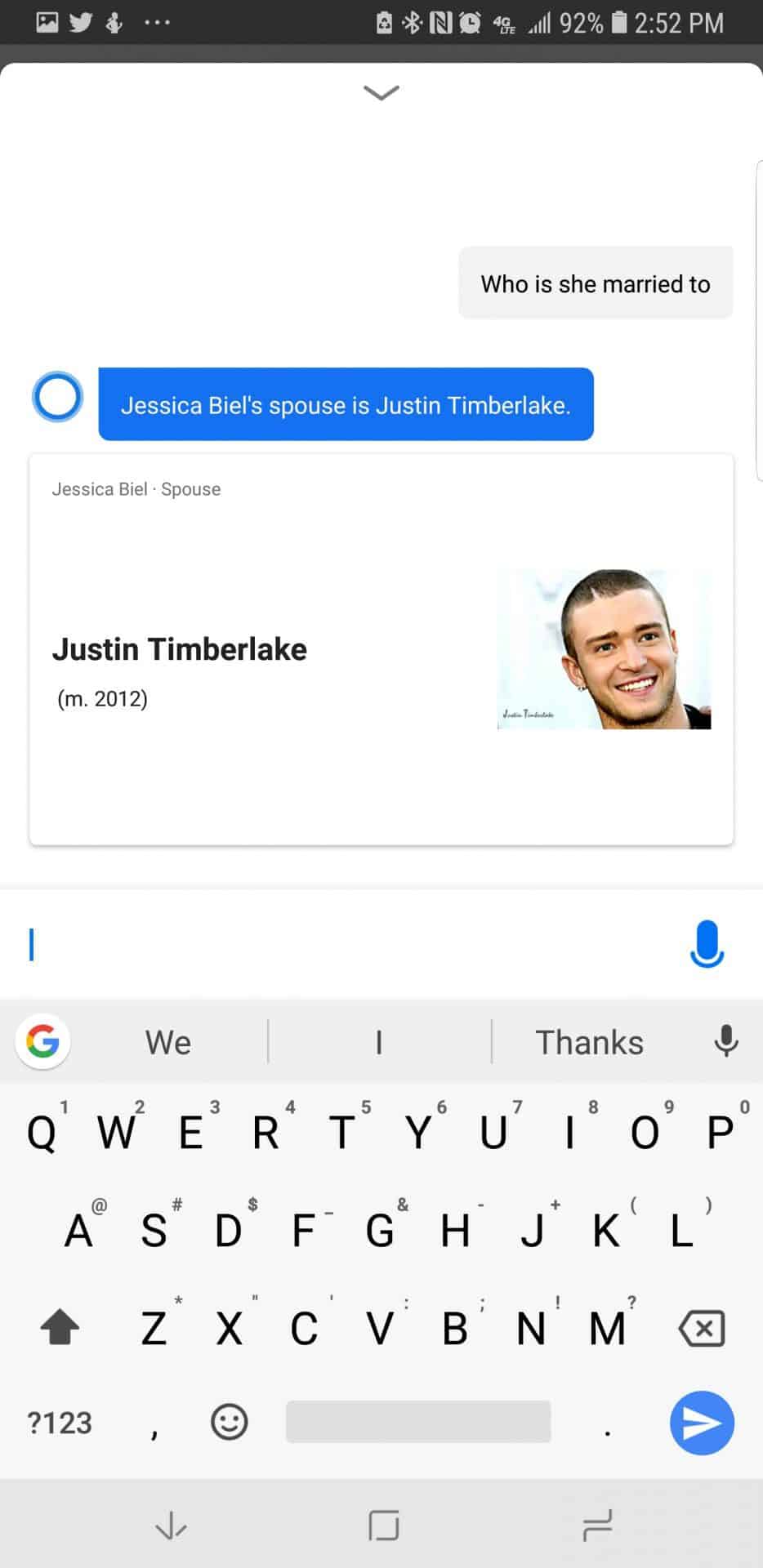This screenshot has width=763, height=1568.
Task: Switch to the ?123 symbols keyboard
Action: coord(60,1423)
